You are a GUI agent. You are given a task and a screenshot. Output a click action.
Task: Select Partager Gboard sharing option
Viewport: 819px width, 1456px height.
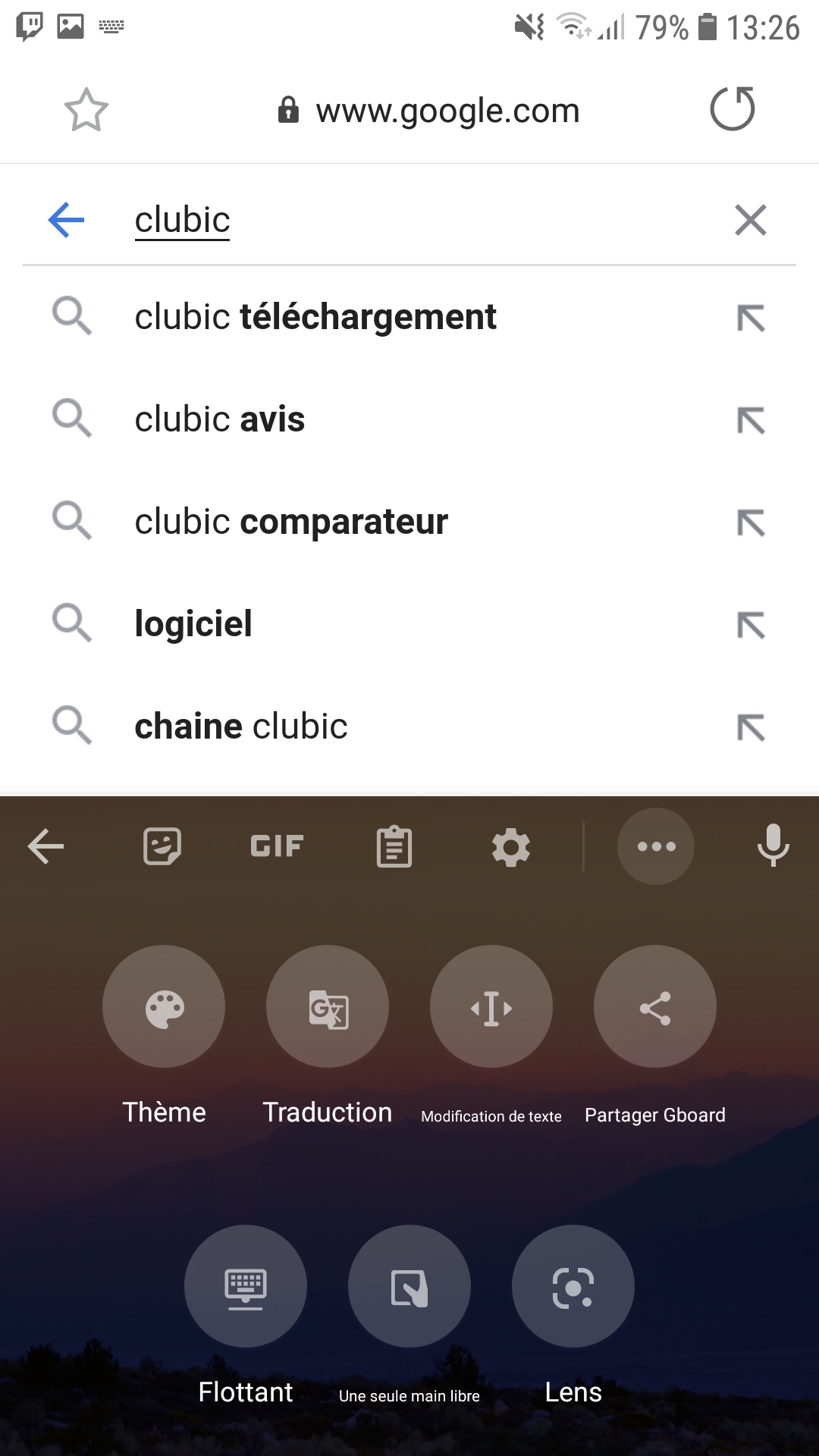(x=654, y=1006)
